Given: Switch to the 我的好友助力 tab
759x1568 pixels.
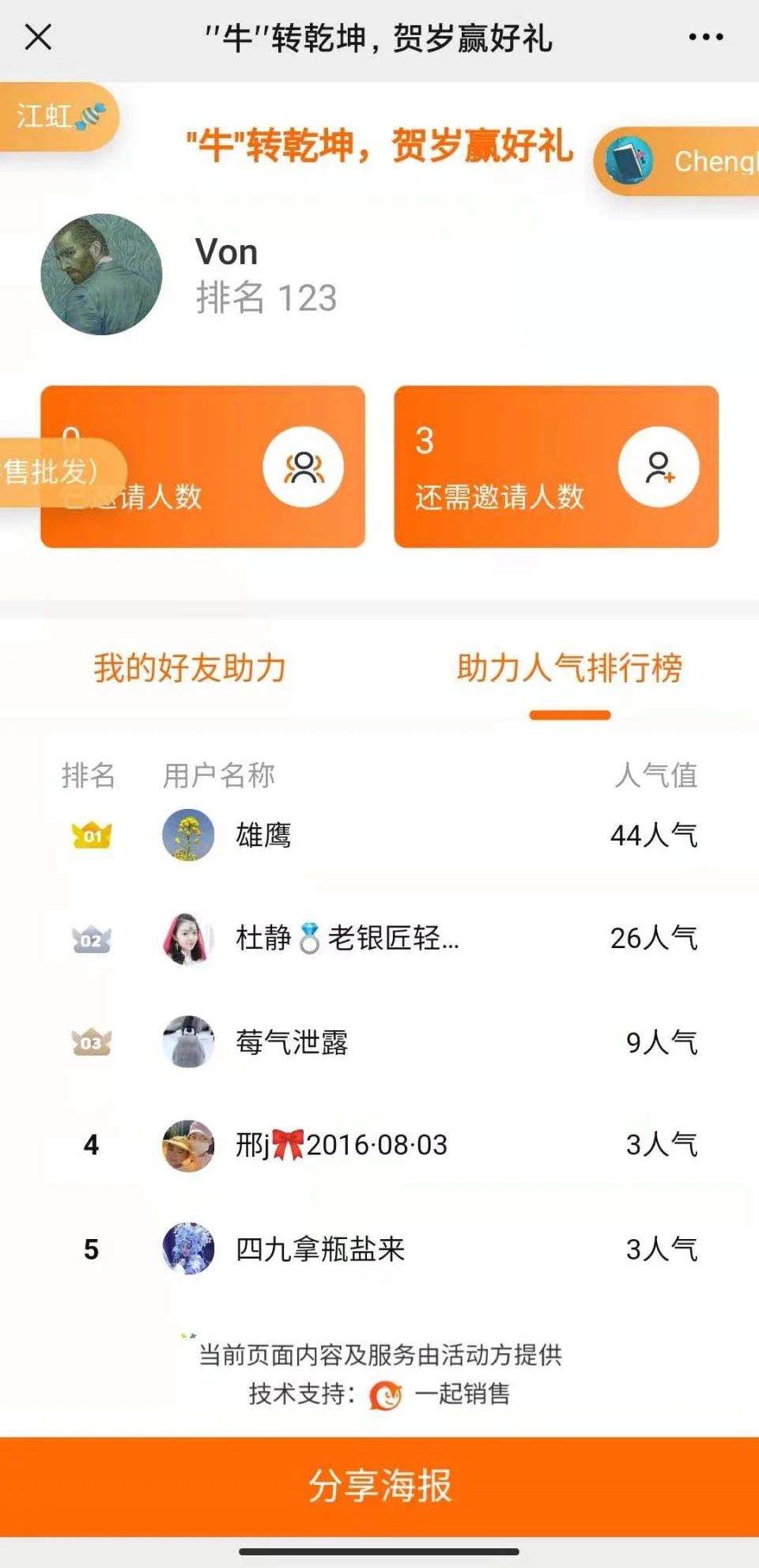Looking at the screenshot, I should pyautogui.click(x=190, y=668).
